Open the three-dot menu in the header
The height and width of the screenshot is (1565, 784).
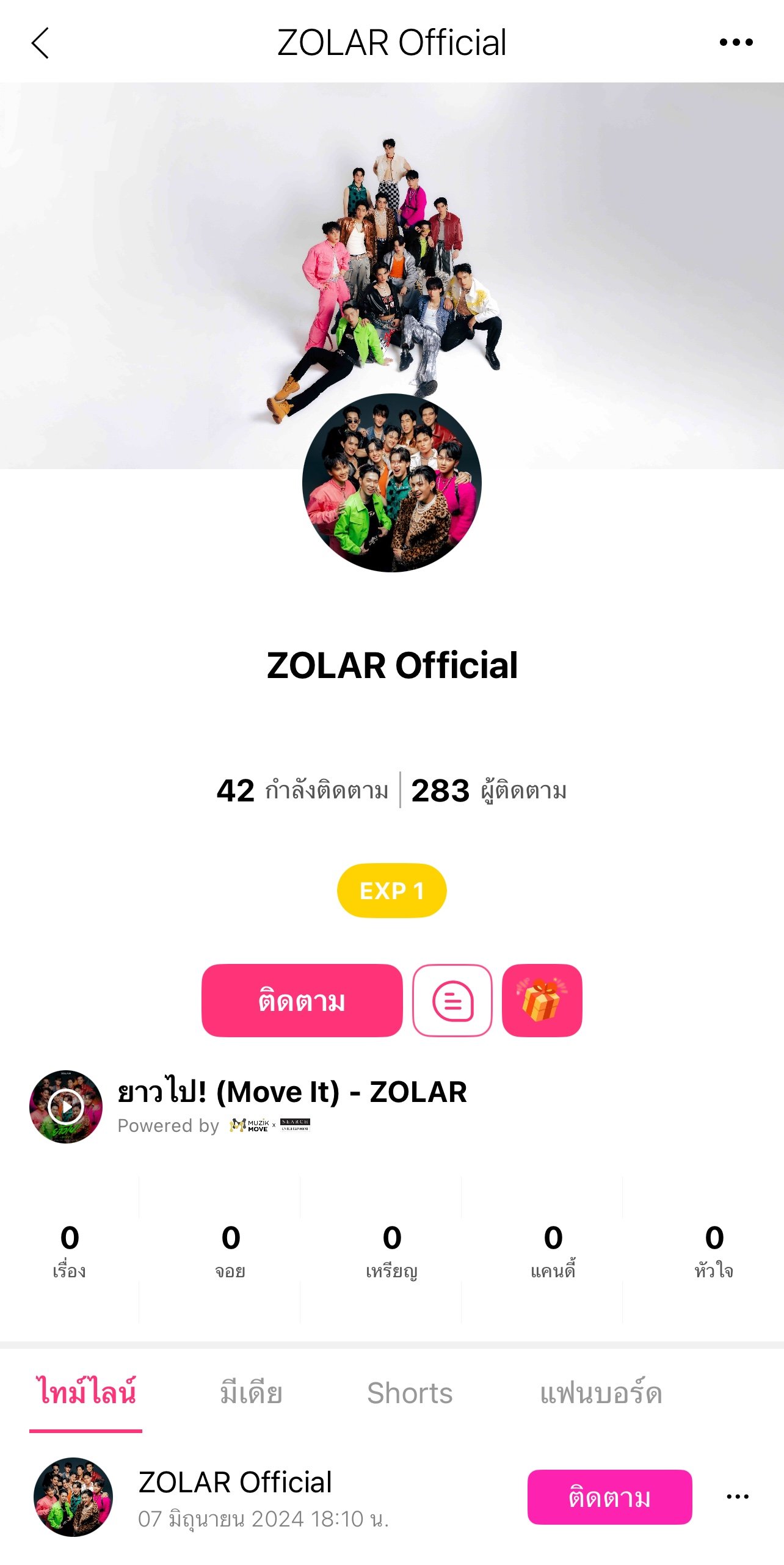point(736,42)
